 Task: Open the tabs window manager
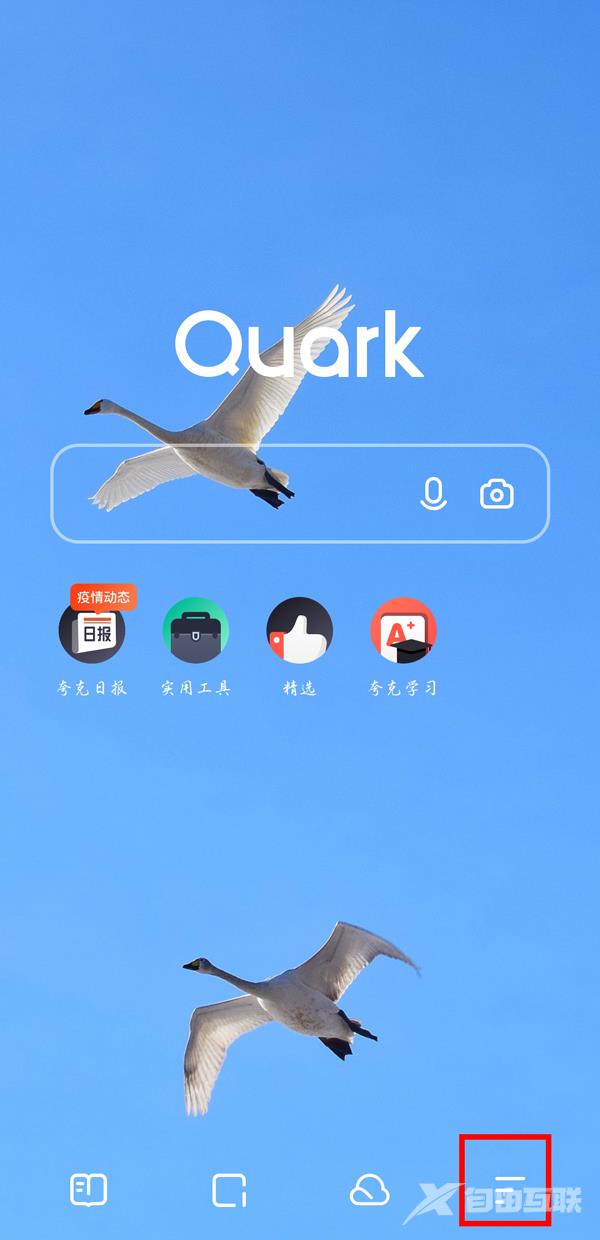[229, 1190]
